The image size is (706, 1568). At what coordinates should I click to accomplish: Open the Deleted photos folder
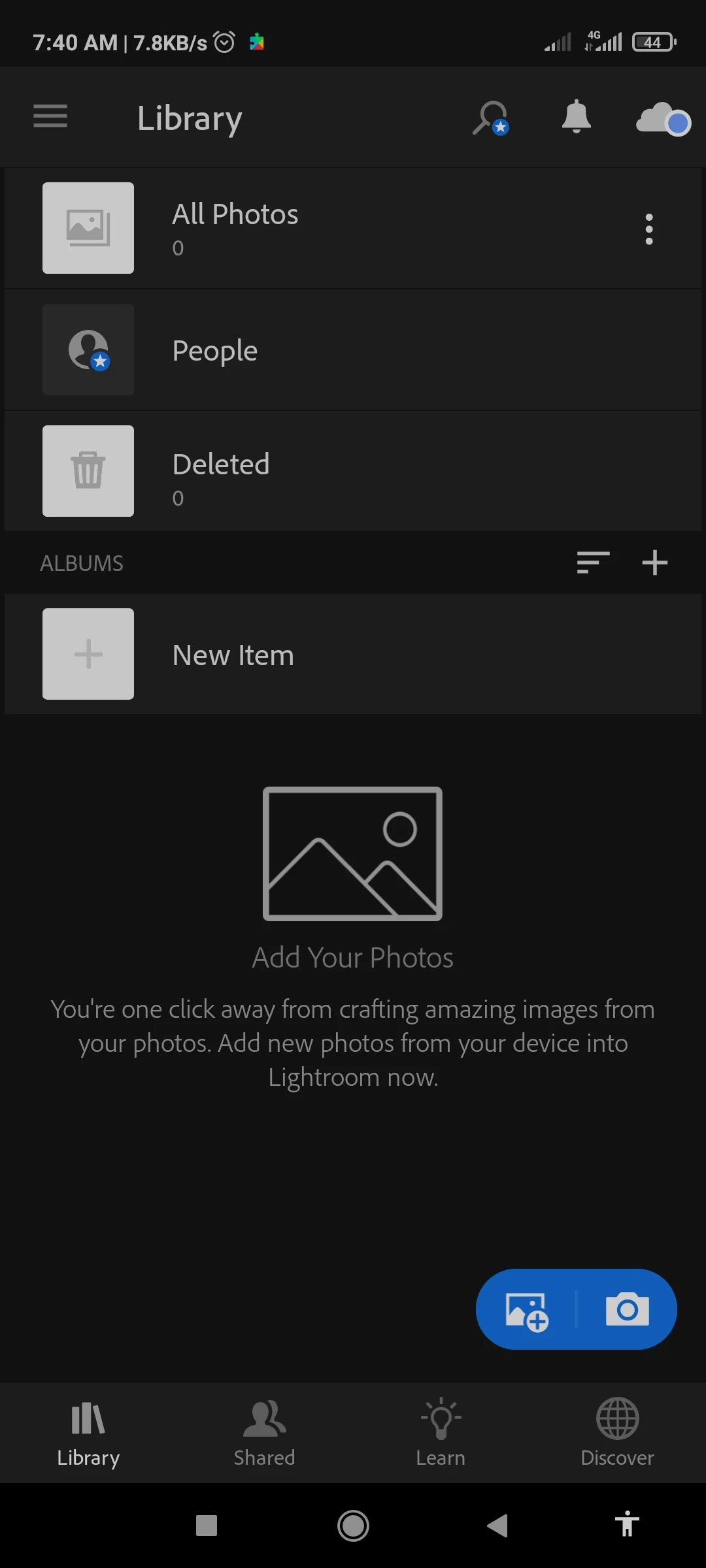coord(221,471)
